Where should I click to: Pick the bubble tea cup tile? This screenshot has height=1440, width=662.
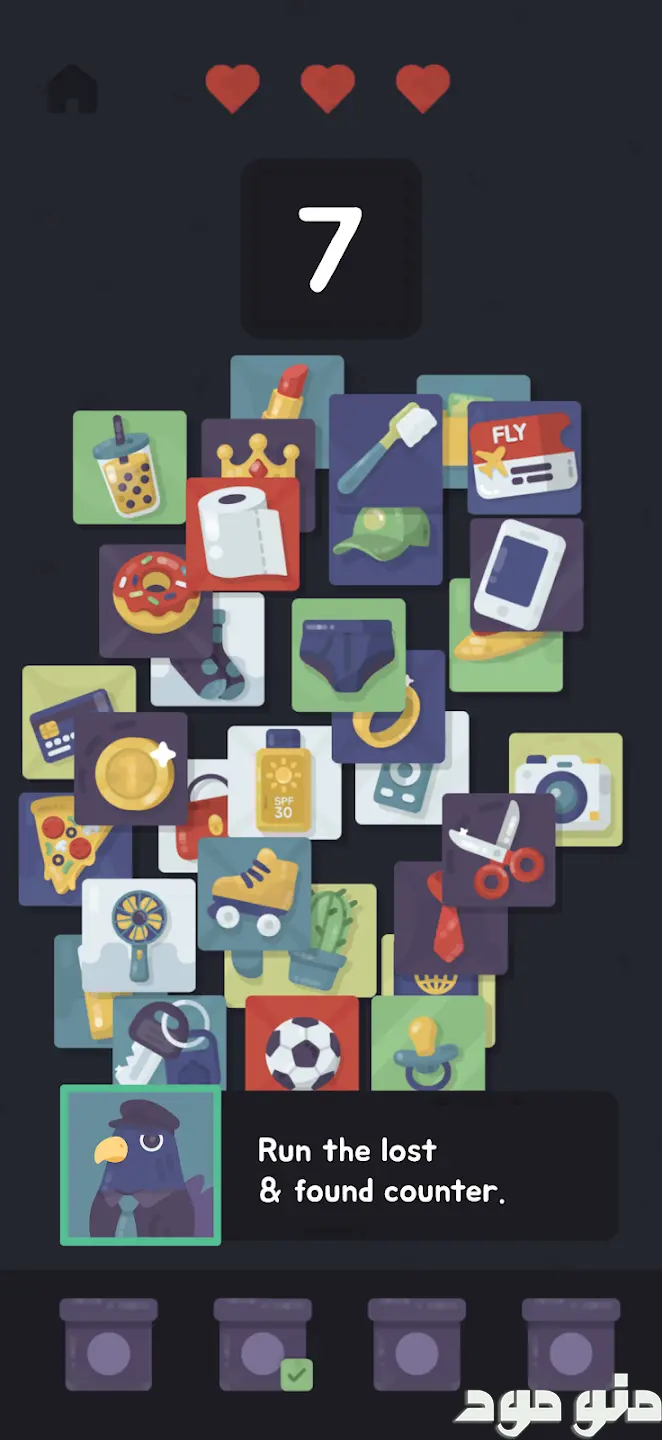(x=130, y=467)
